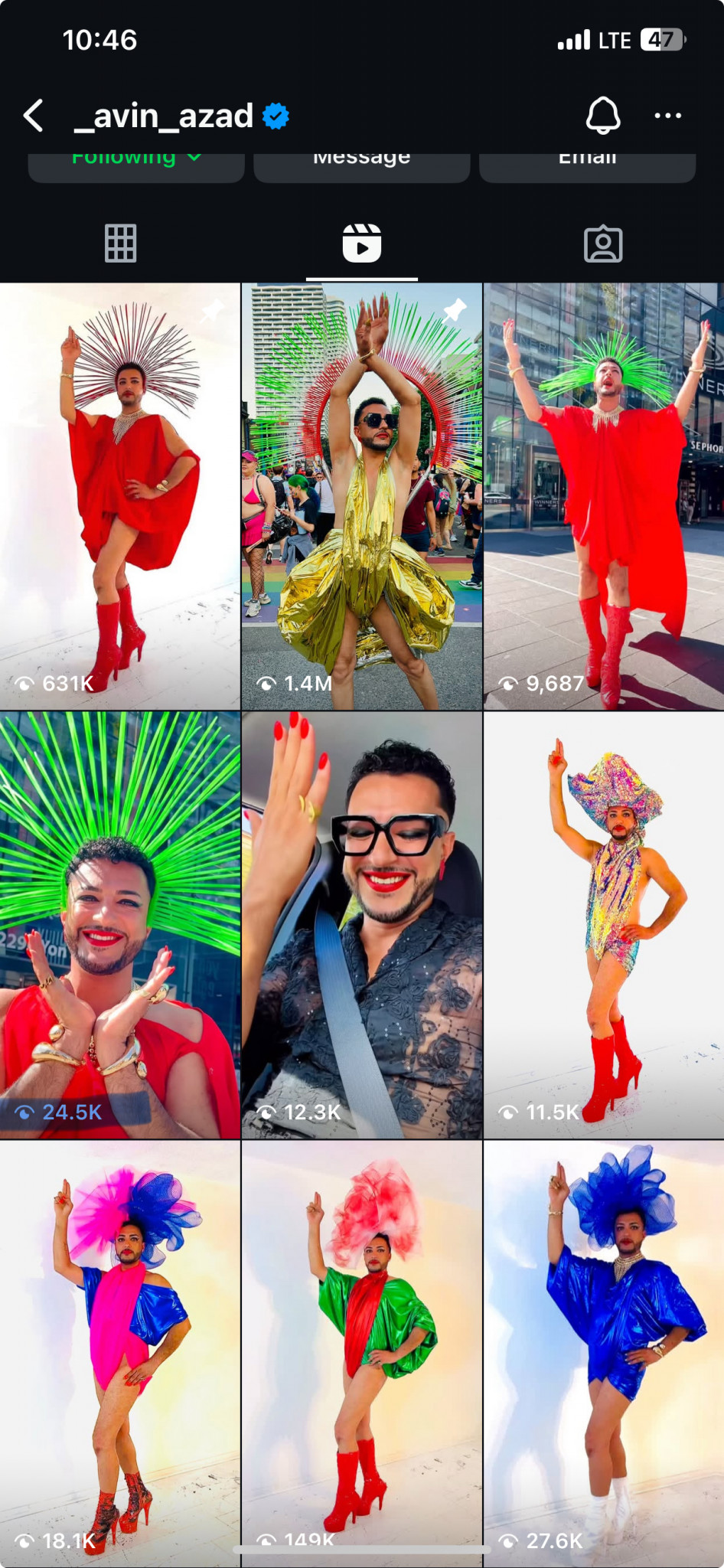Open the blue outfit reel with 27.6K views
Viewport: 724px width, 1568px height.
604,1347
